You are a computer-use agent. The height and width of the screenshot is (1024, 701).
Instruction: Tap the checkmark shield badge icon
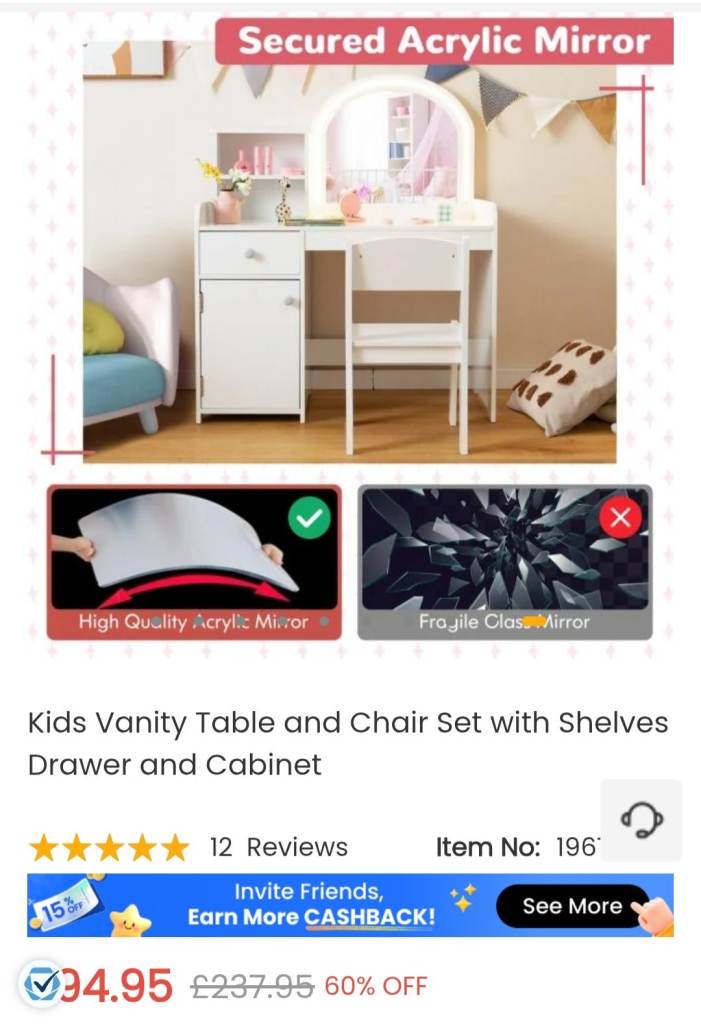[x=42, y=986]
